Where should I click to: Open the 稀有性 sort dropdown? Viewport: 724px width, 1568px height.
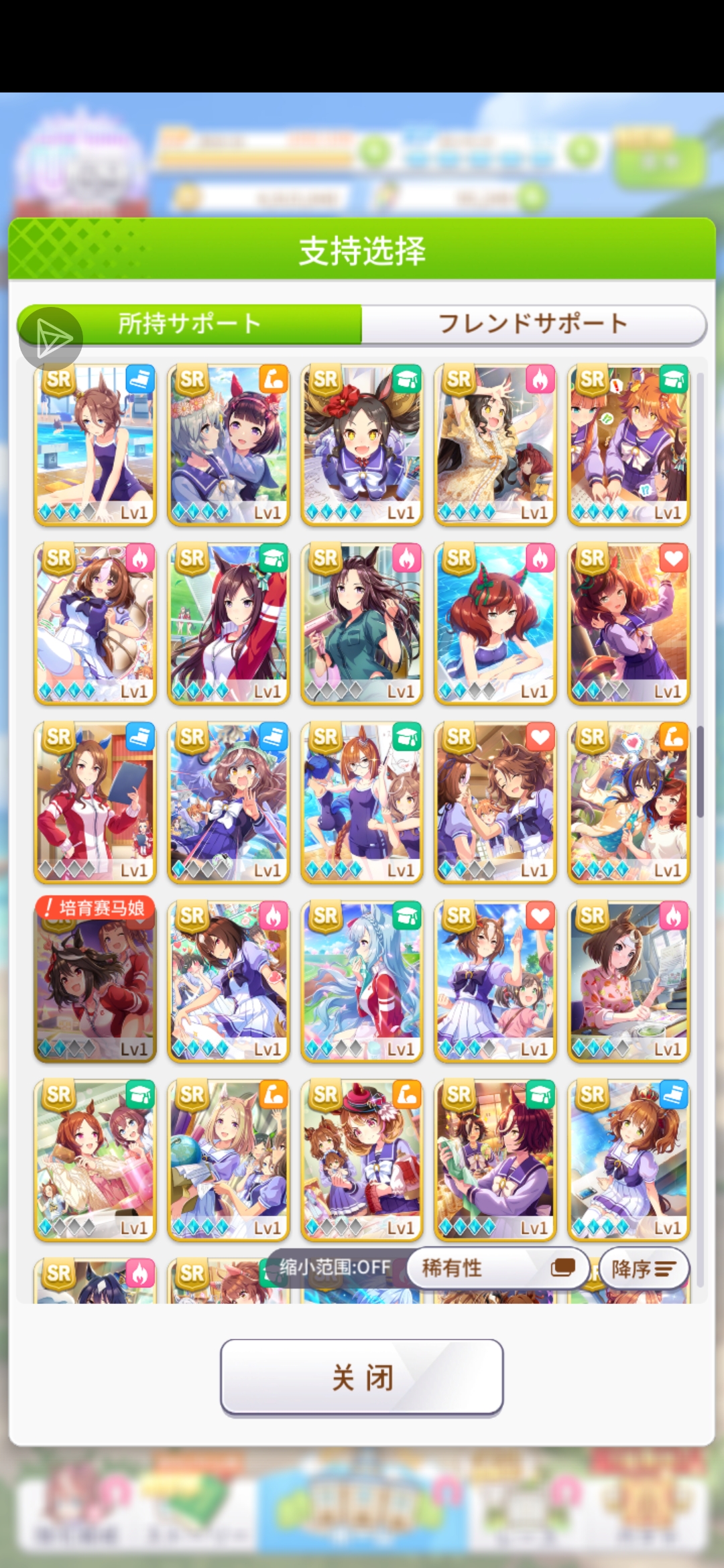(x=497, y=1268)
